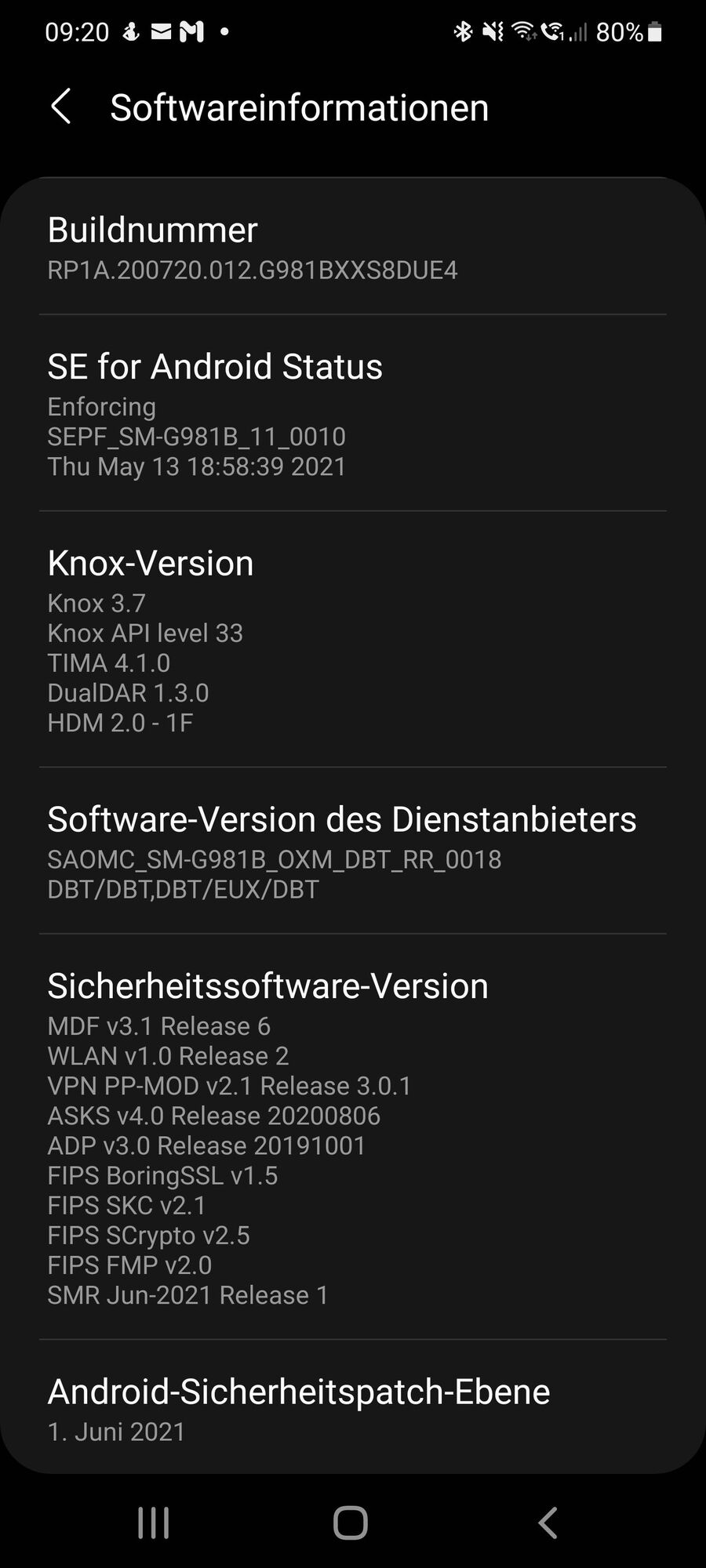
Task: Tap the SE for Android Status row
Action: pos(353,414)
